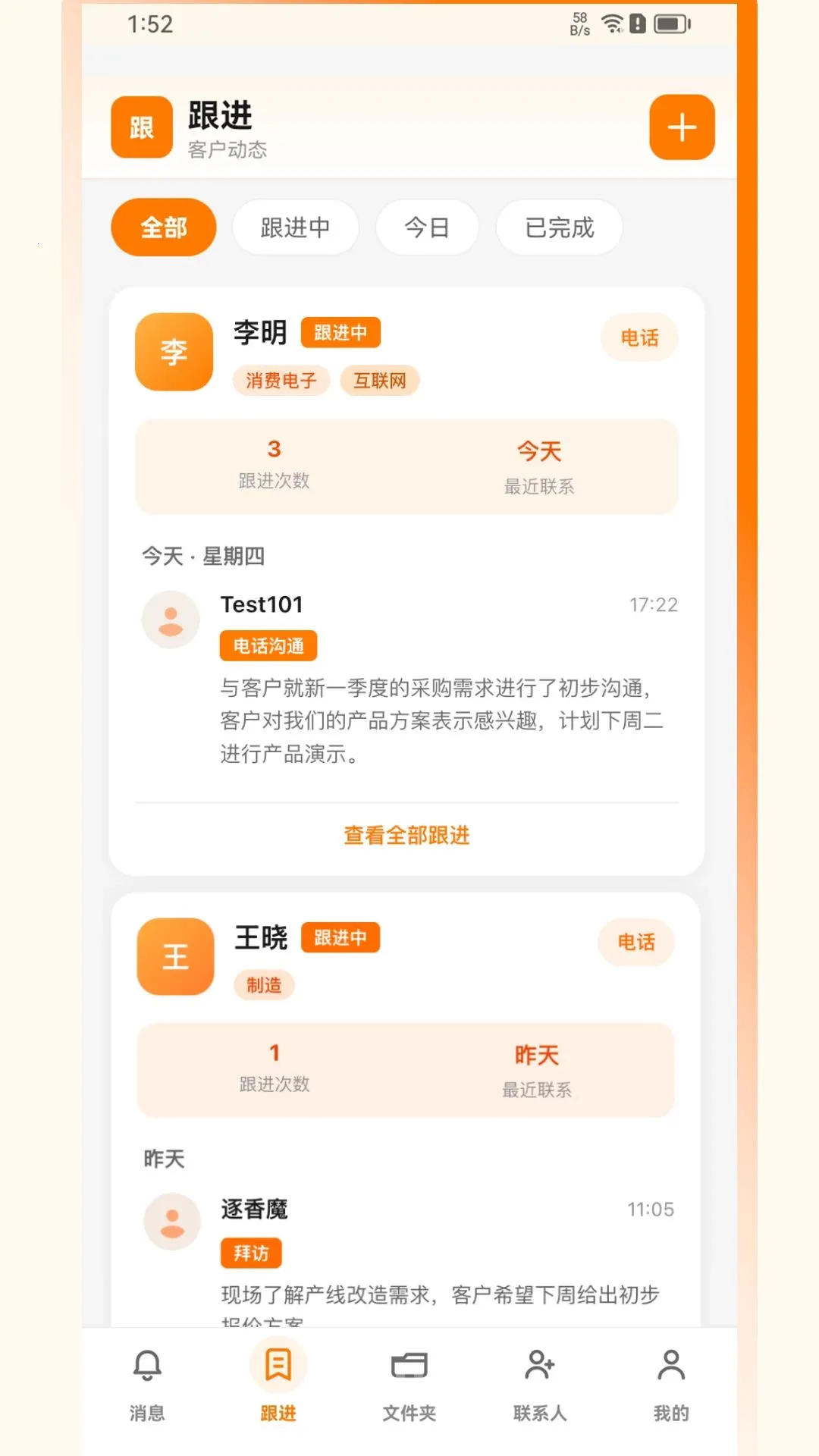Add a new follow-up with the plus button
819x1456 pixels.
(x=682, y=127)
